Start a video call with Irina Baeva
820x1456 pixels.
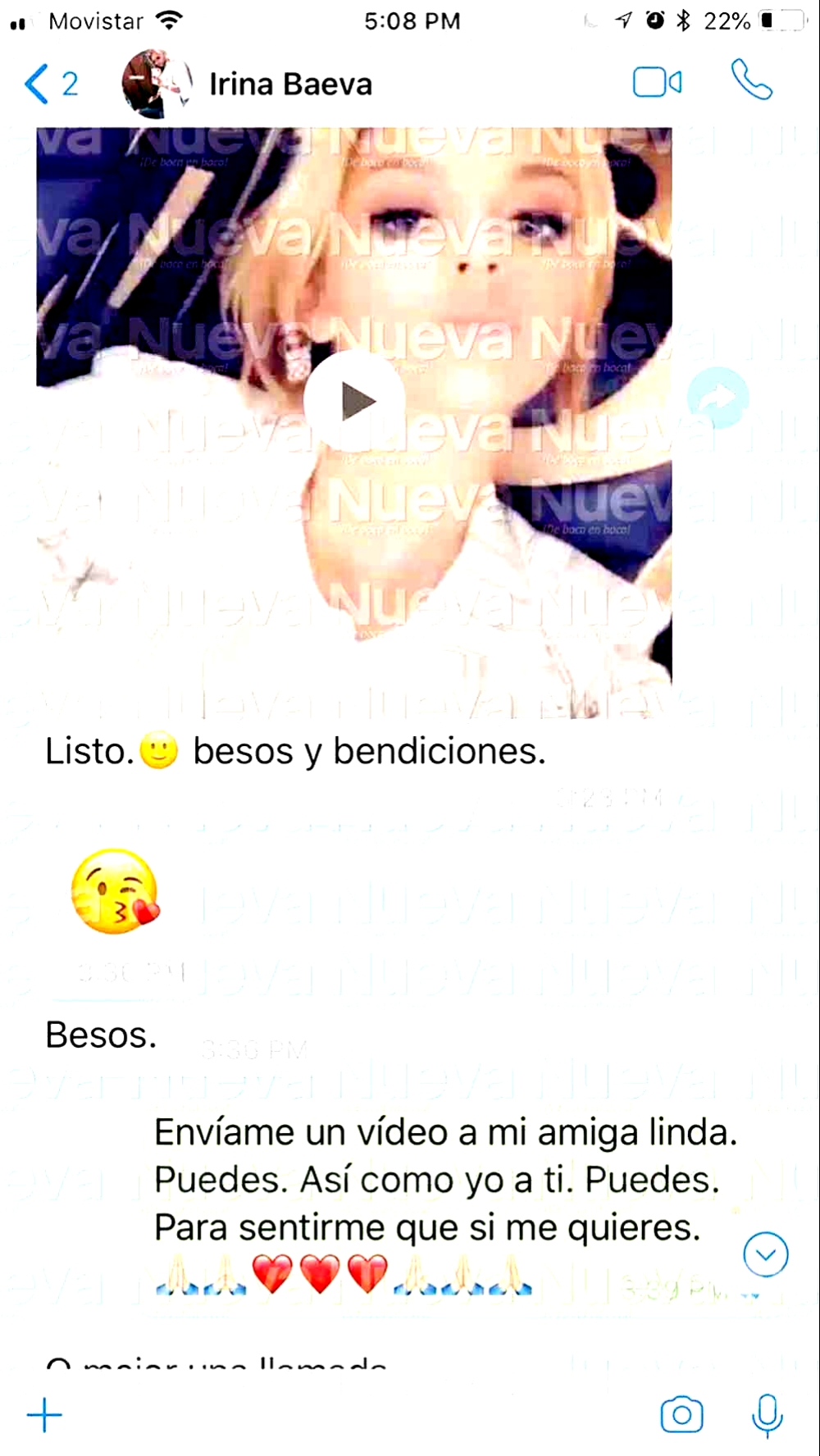point(657,83)
